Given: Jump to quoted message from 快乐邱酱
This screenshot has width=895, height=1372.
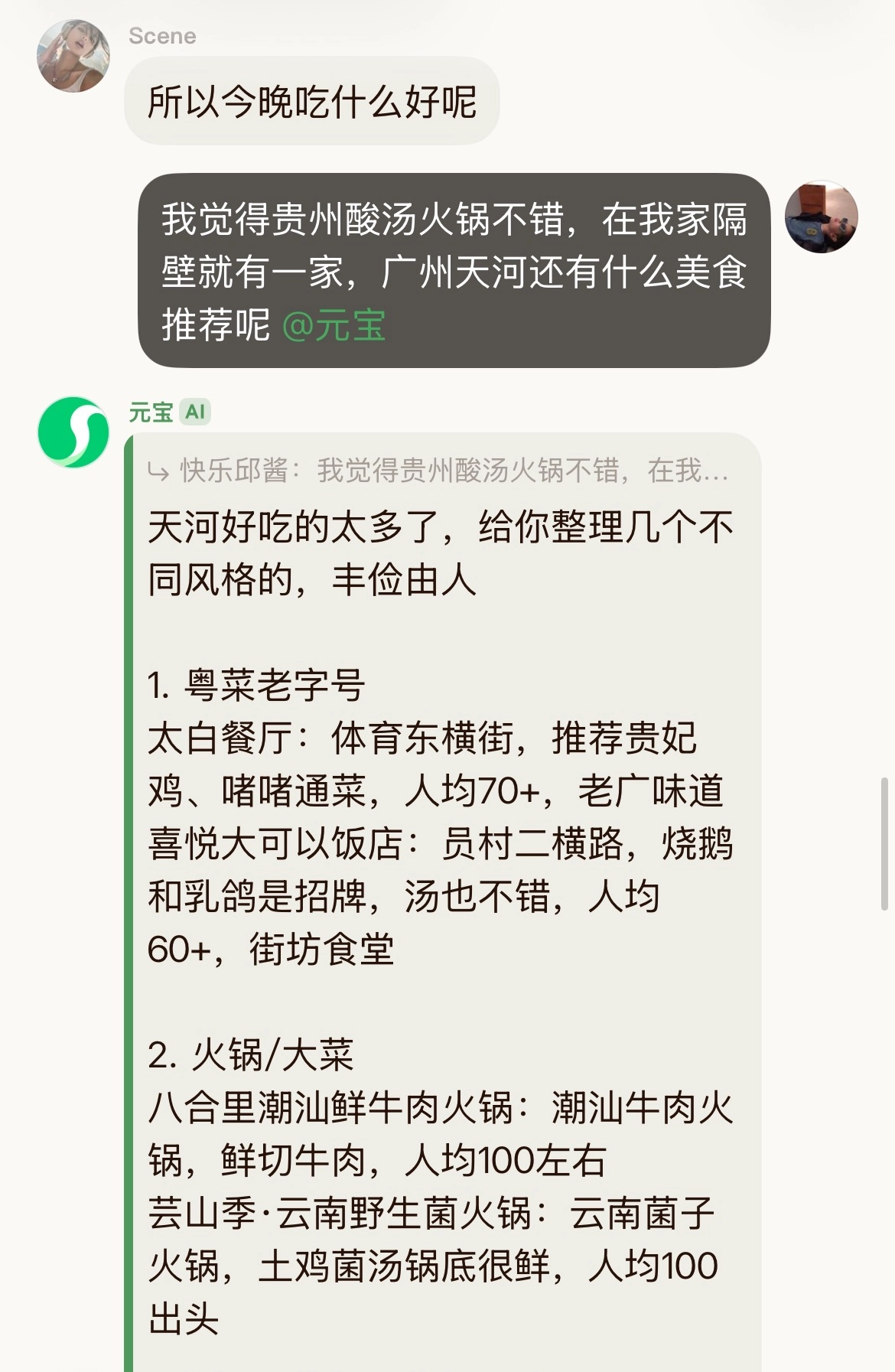Looking at the screenshot, I should 439,471.
